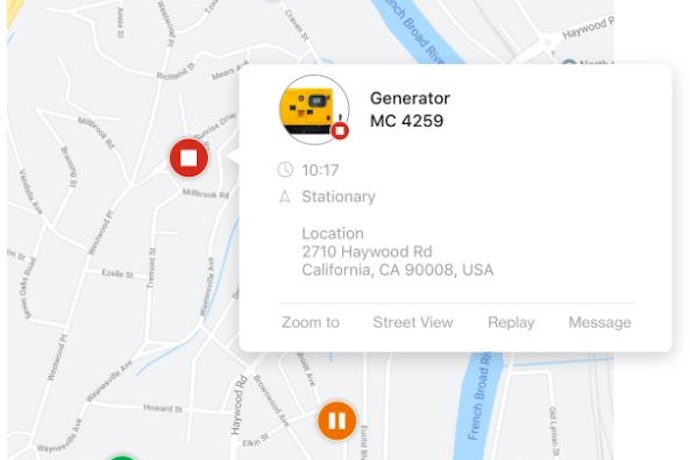Image resolution: width=690 pixels, height=460 pixels.
Task: Open the Generator's profile picture
Action: point(312,110)
